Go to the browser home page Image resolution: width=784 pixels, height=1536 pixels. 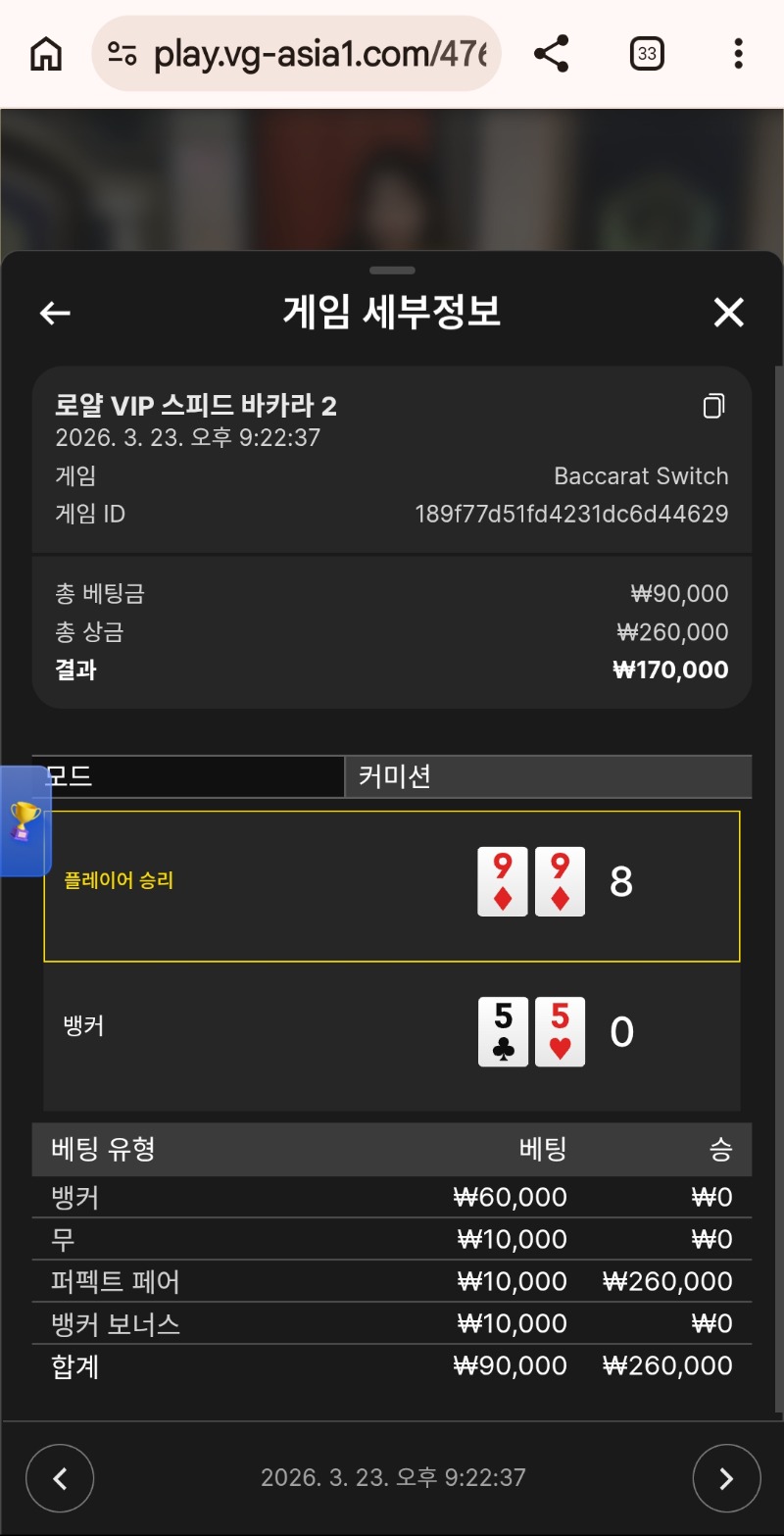tap(46, 54)
